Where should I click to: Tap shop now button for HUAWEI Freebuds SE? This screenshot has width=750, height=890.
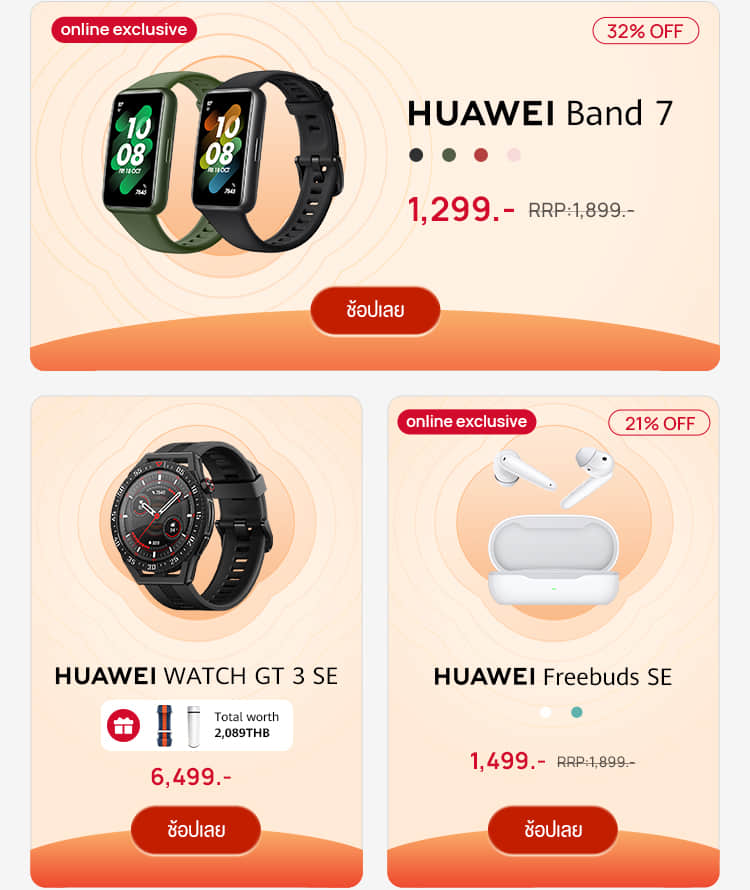pyautogui.click(x=553, y=830)
